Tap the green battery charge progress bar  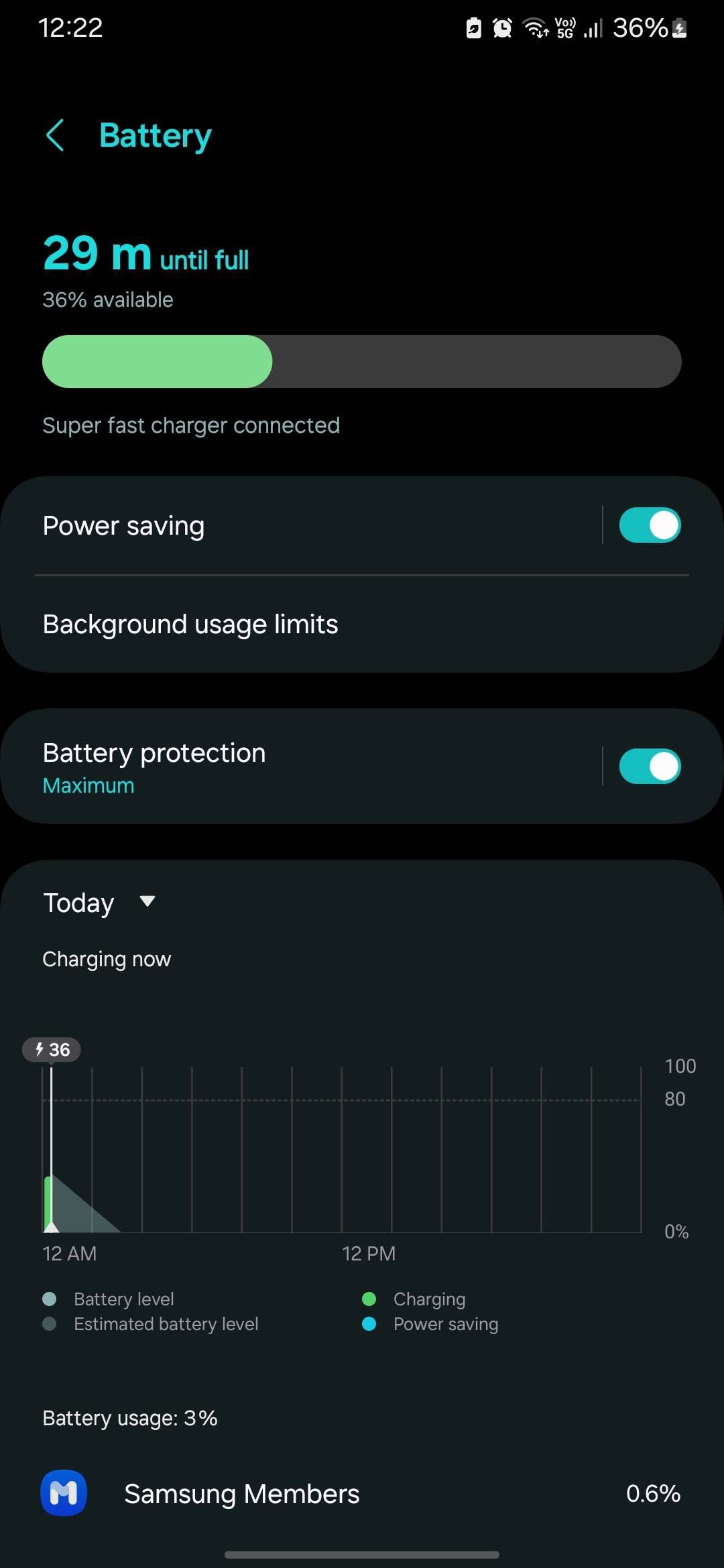pyautogui.click(x=157, y=361)
